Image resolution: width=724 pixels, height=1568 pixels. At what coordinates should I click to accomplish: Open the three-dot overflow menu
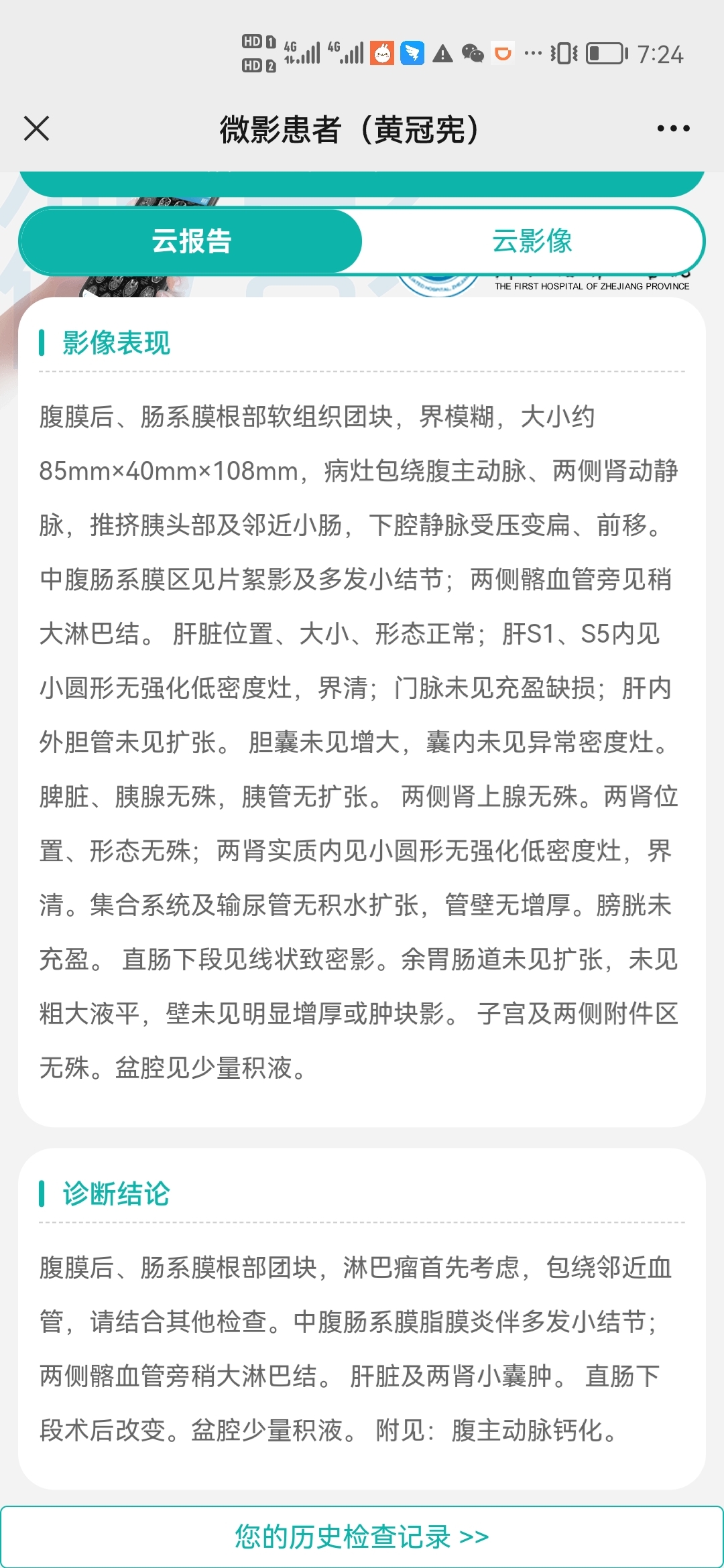pos(673,129)
